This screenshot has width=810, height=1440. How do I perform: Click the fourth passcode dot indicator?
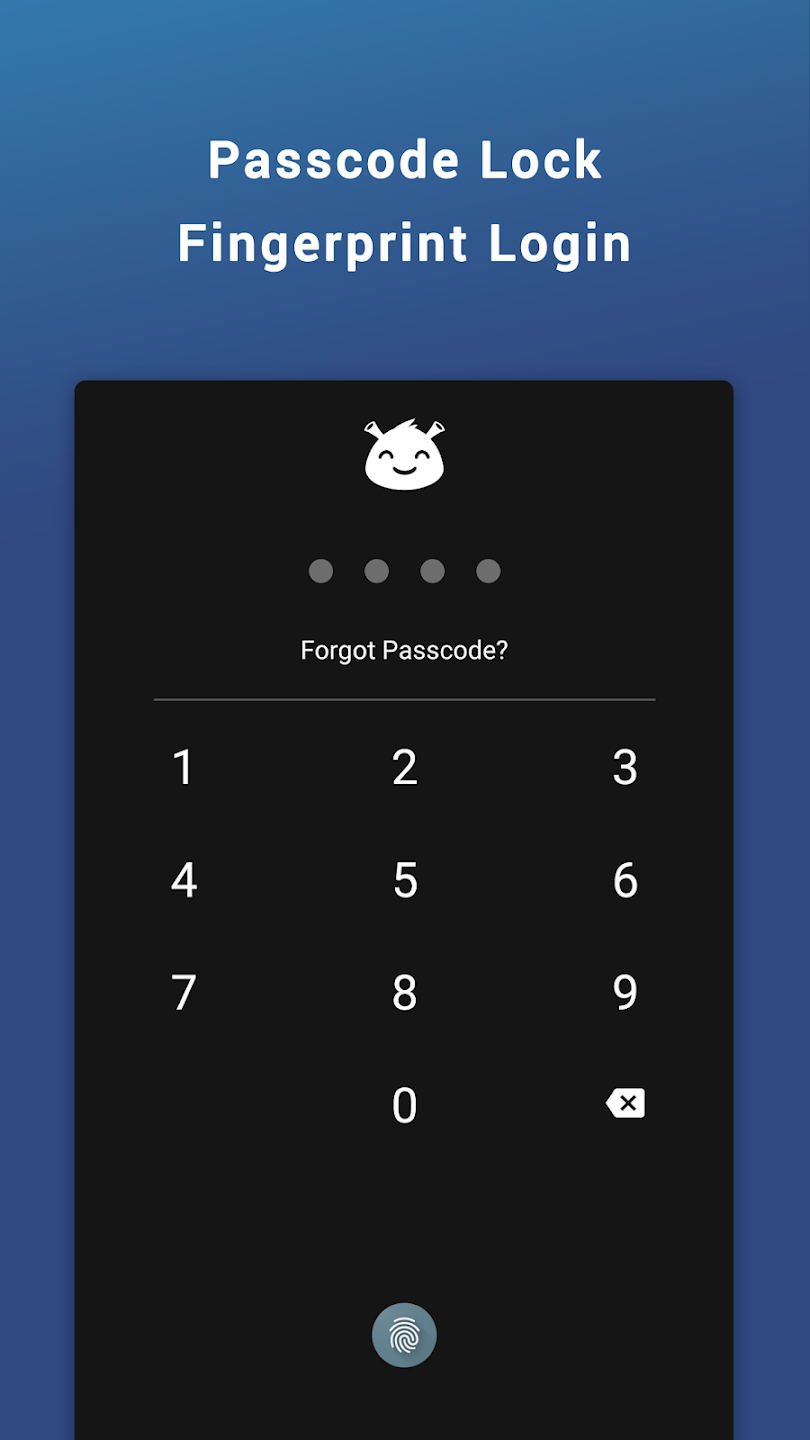488,571
